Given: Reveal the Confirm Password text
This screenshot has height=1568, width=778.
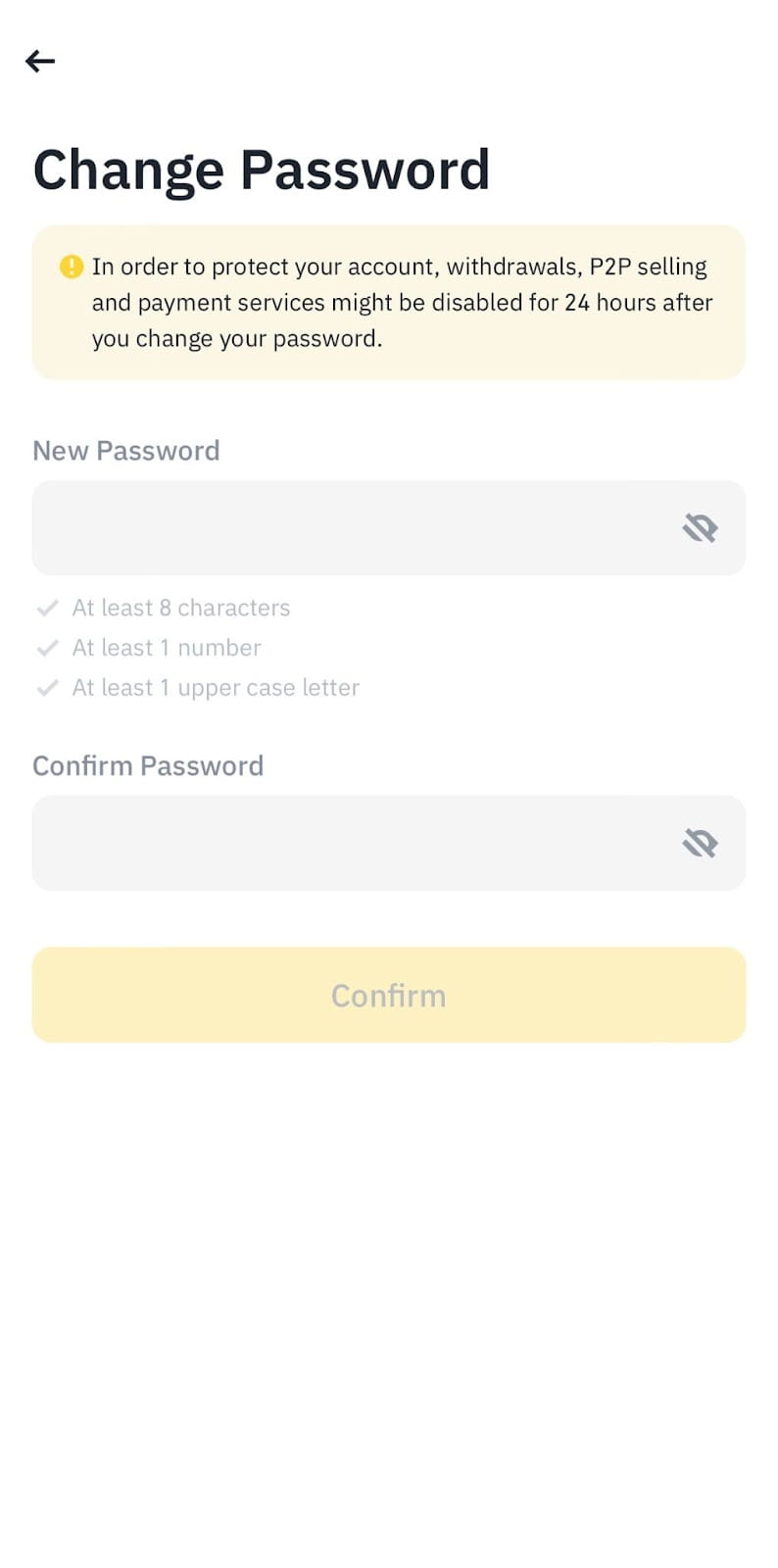Looking at the screenshot, I should click(x=700, y=843).
